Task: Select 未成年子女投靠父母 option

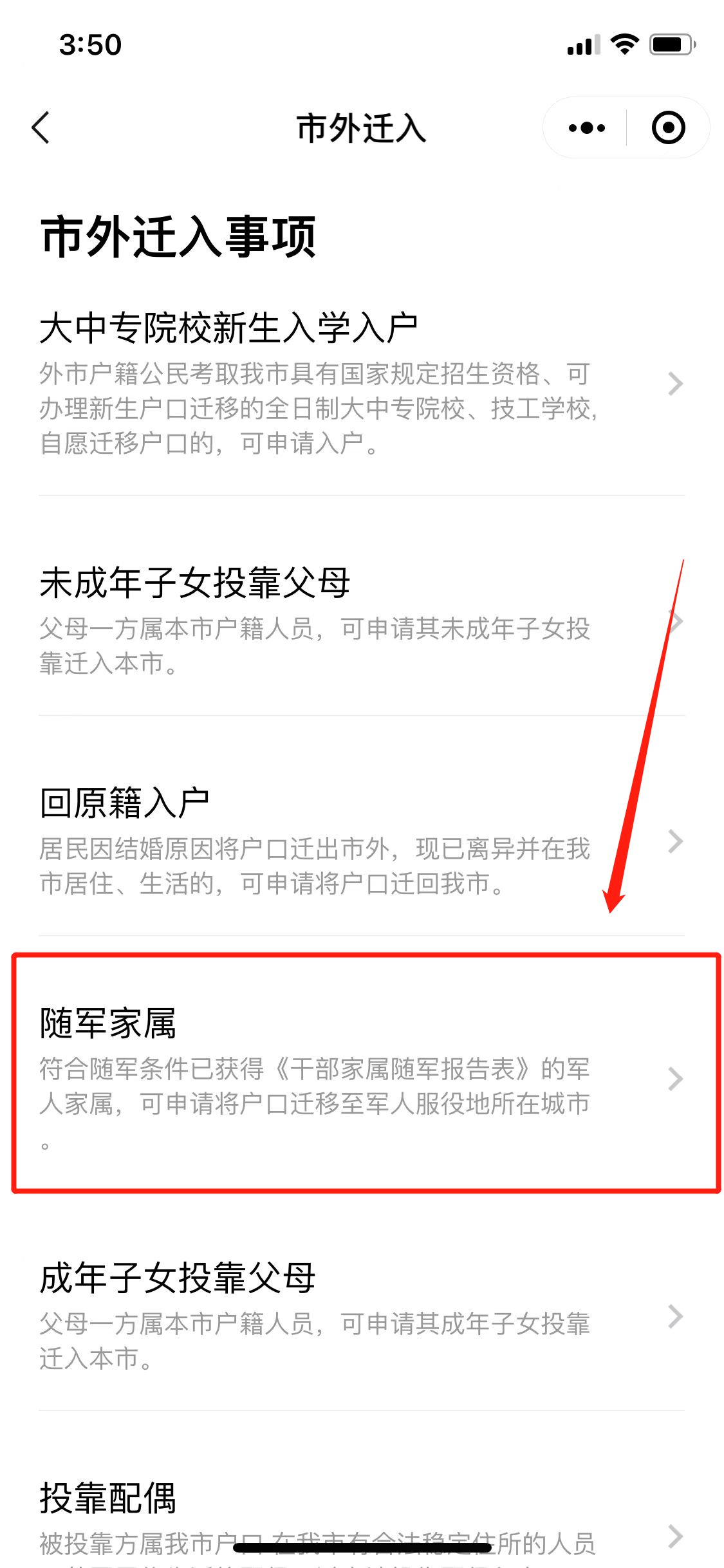Action: pos(360,619)
